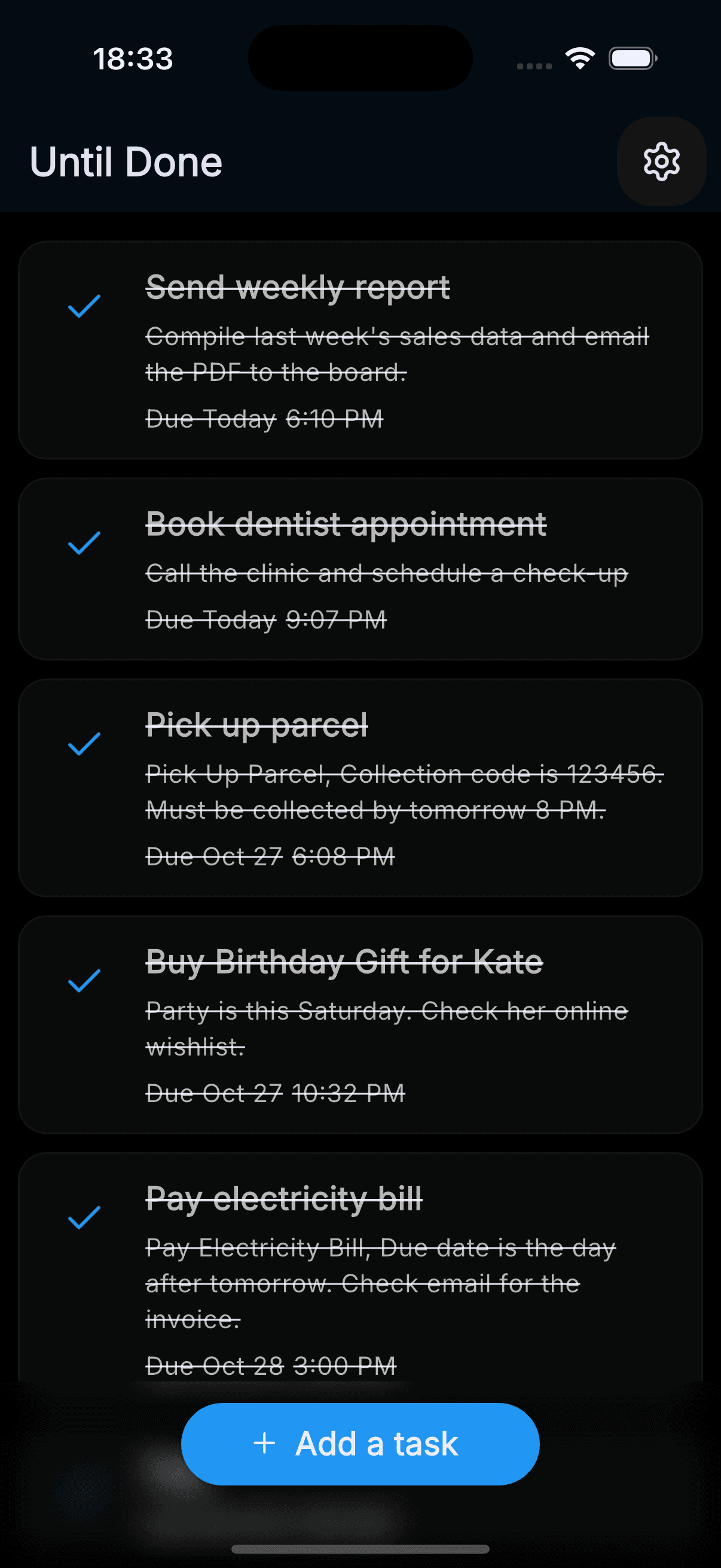The height and width of the screenshot is (1568, 721).
Task: Uncheck Buy Birthday Gift for Kate
Action: (x=84, y=980)
